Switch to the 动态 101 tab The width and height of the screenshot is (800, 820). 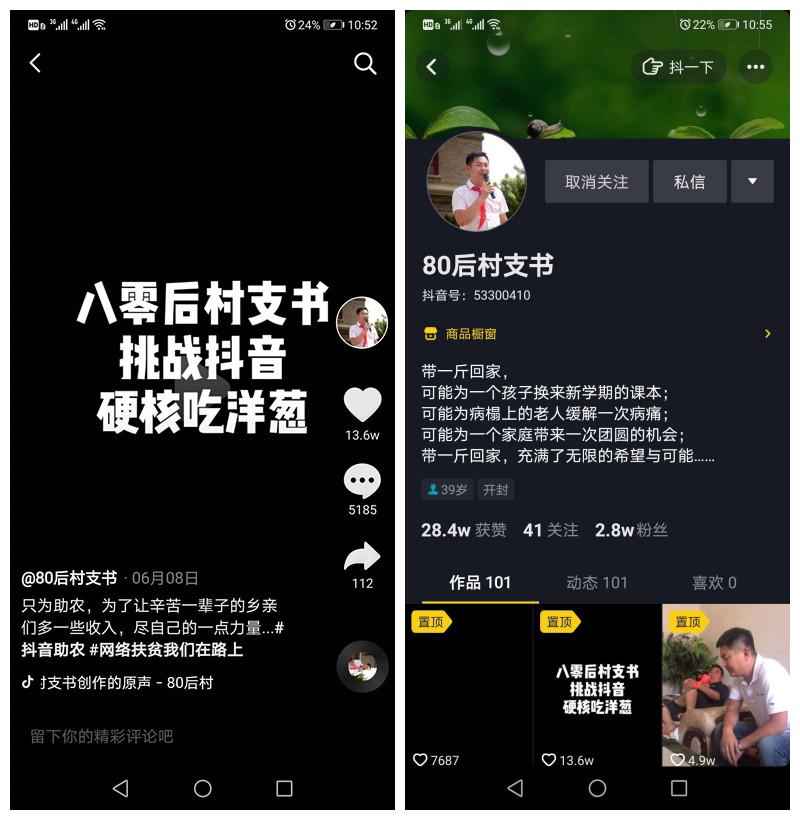597,583
